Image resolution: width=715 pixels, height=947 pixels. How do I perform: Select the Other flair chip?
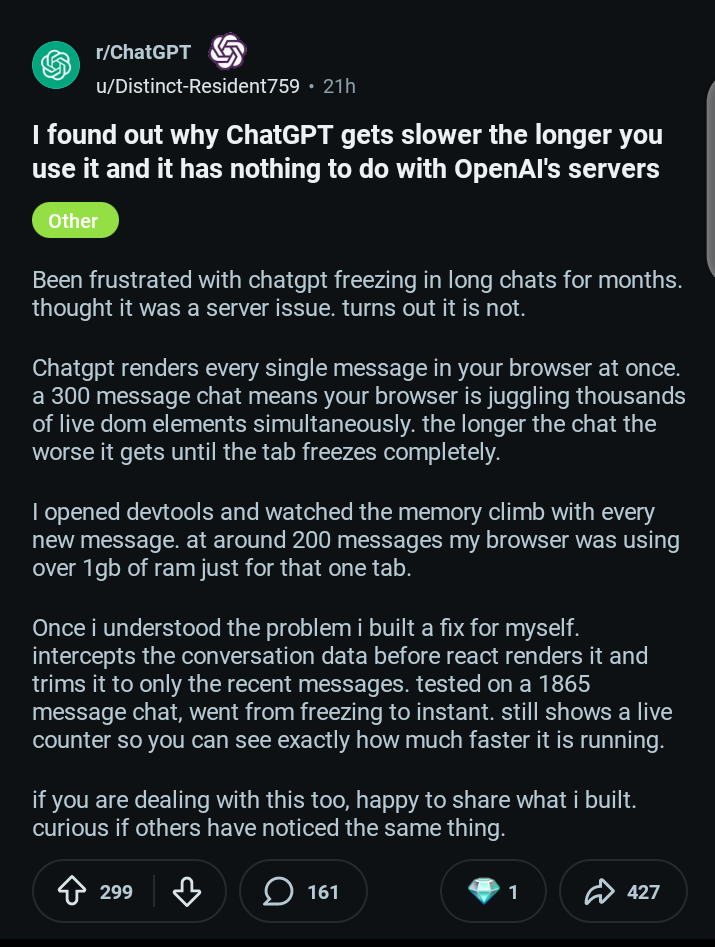75,221
